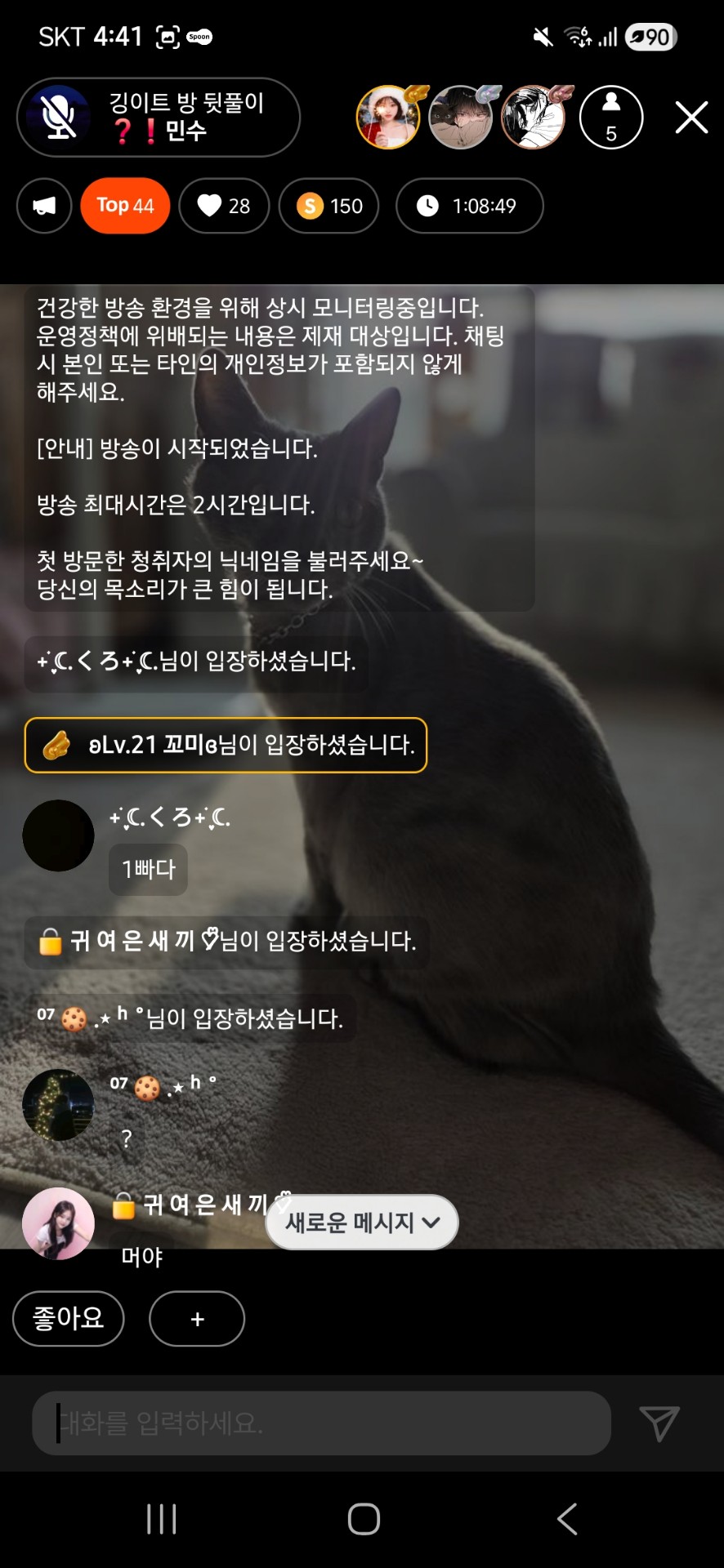Close the live broadcast with the X button
The width and height of the screenshot is (724, 1568).
pos(691,118)
